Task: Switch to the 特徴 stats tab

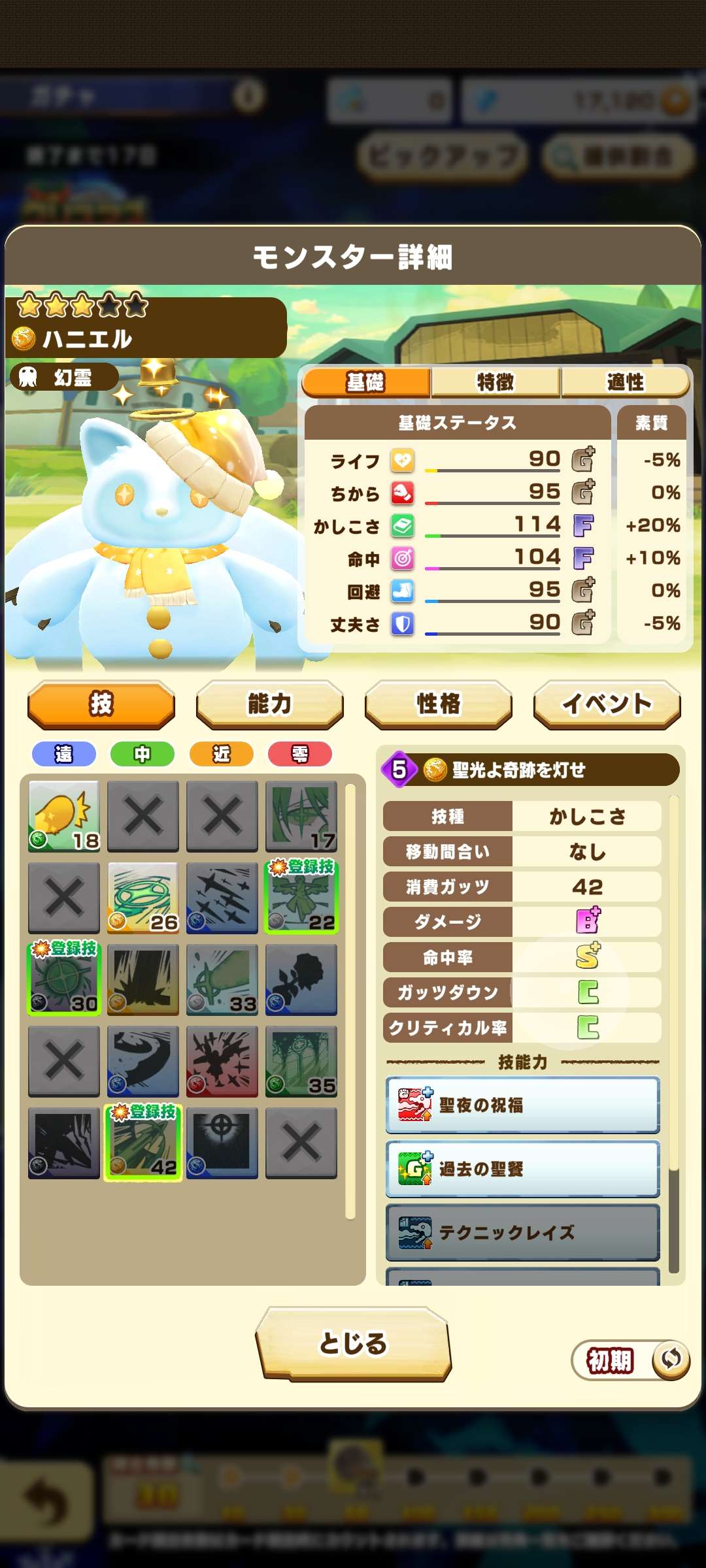Action: point(496,382)
